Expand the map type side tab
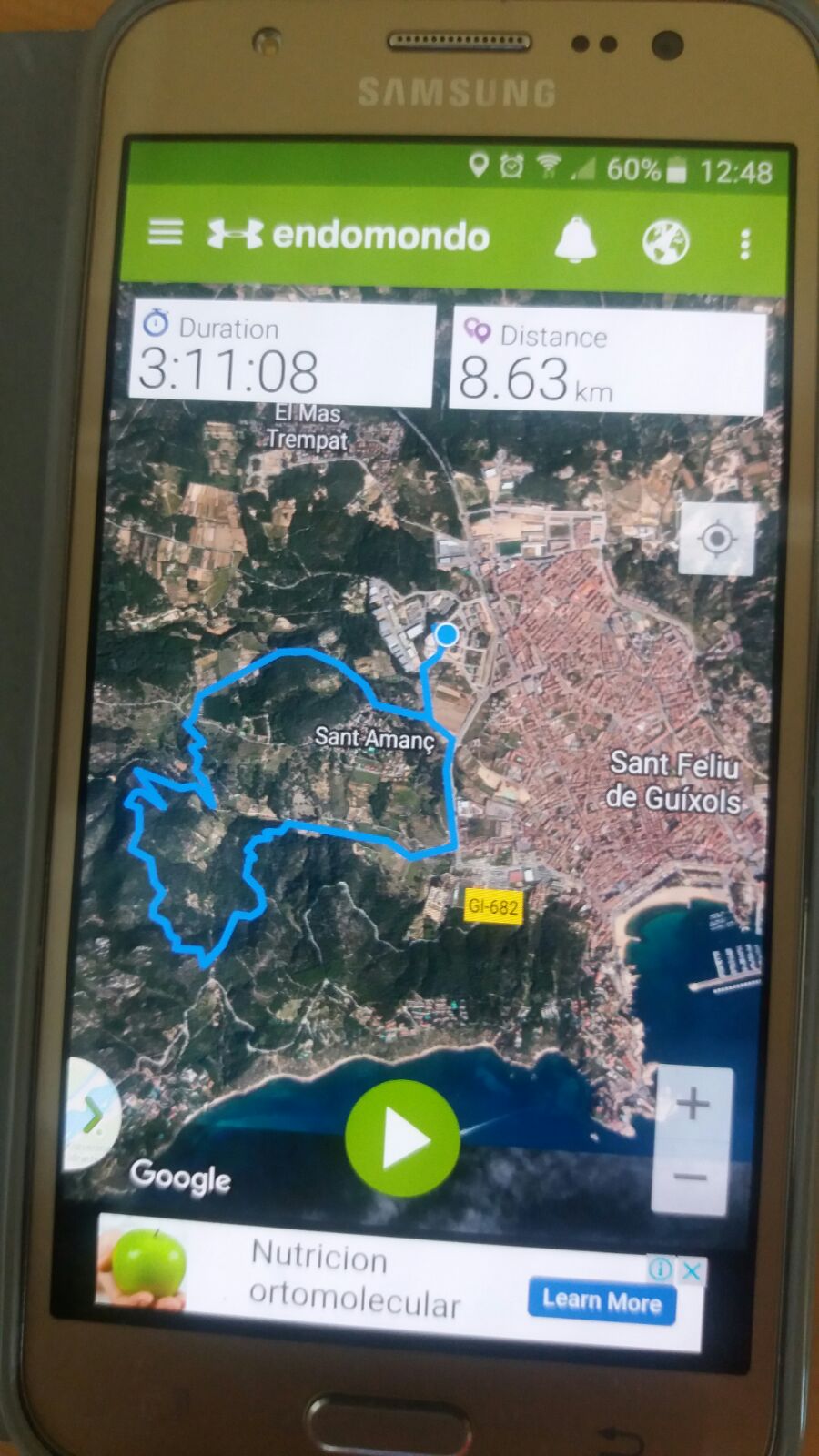Screen dimensions: 819x1456 tap(92, 1116)
